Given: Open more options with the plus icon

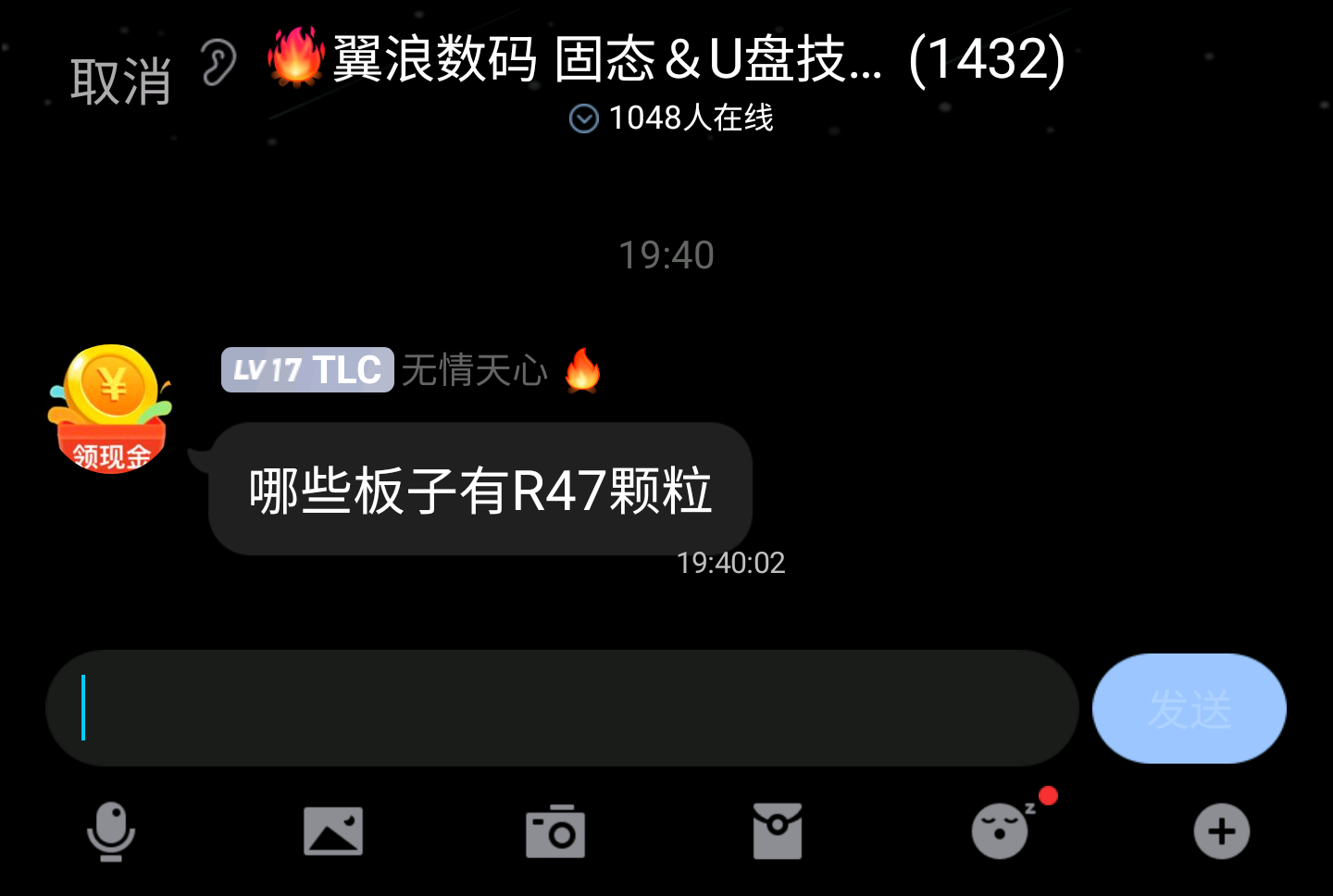Looking at the screenshot, I should pyautogui.click(x=1221, y=831).
